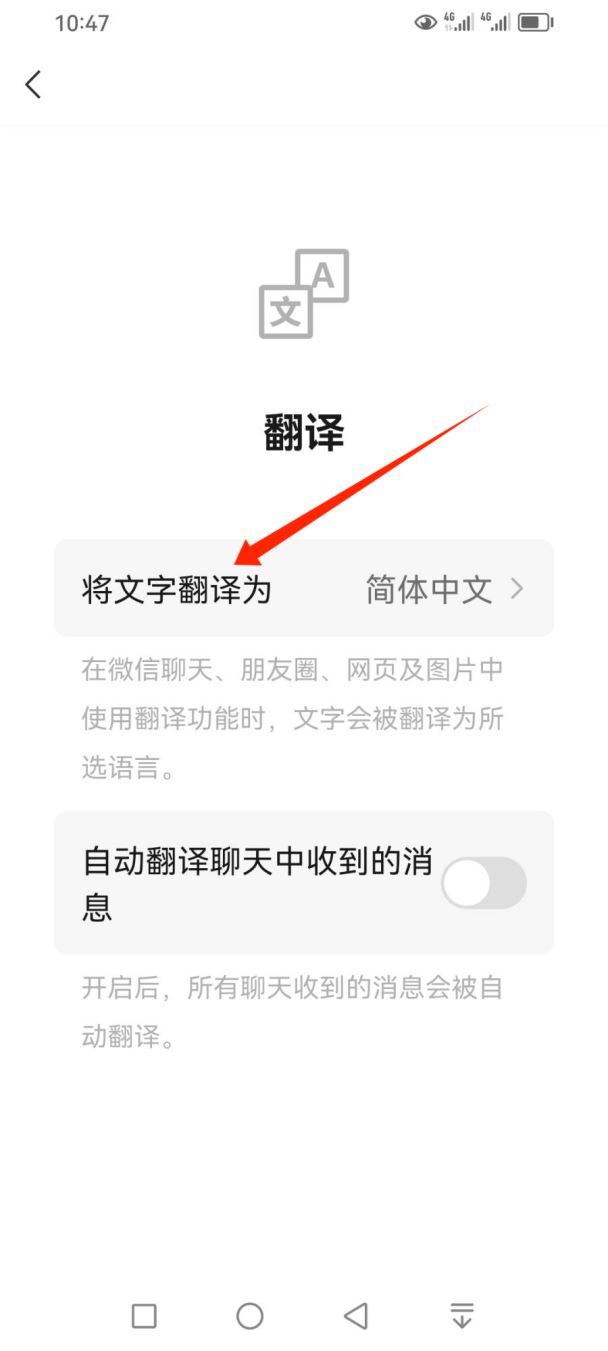The height and width of the screenshot is (1351, 608).
Task: Go back using the top-left arrow
Action: [x=33, y=85]
